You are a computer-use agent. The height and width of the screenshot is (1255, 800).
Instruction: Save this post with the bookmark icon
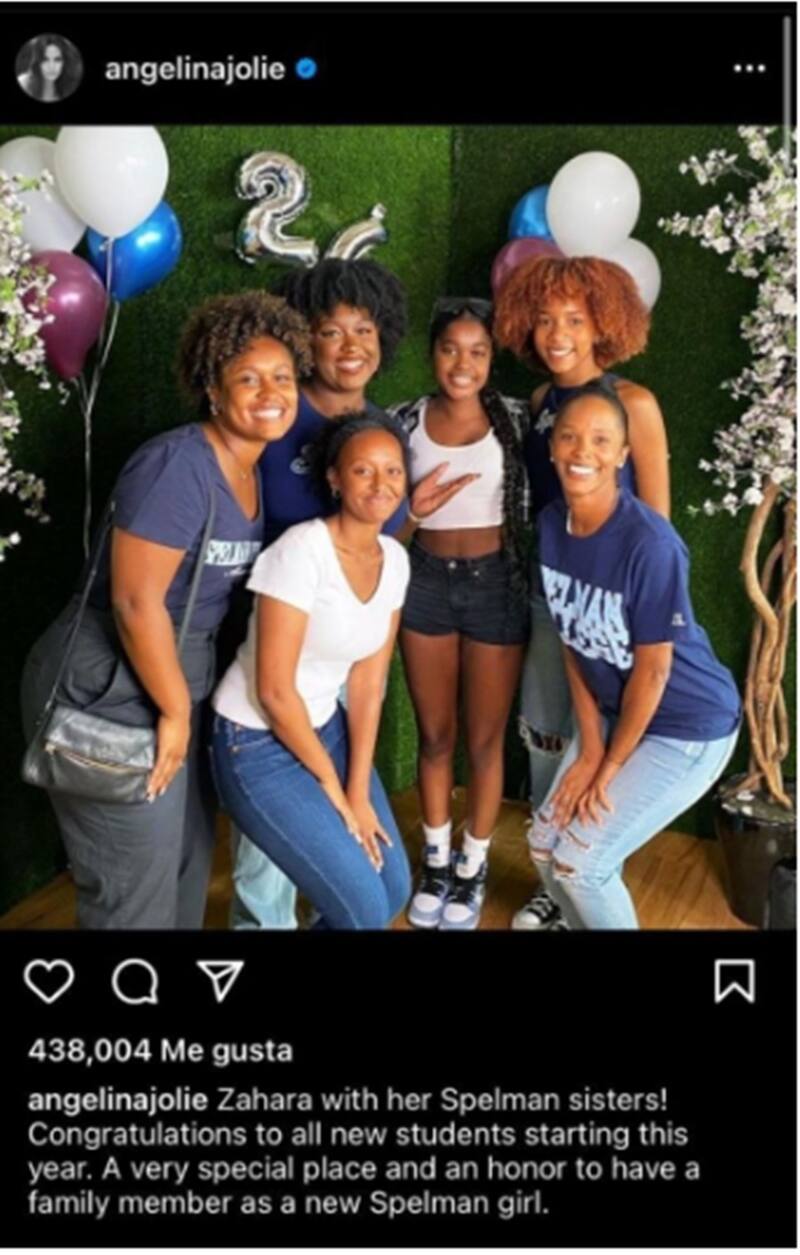pos(734,982)
